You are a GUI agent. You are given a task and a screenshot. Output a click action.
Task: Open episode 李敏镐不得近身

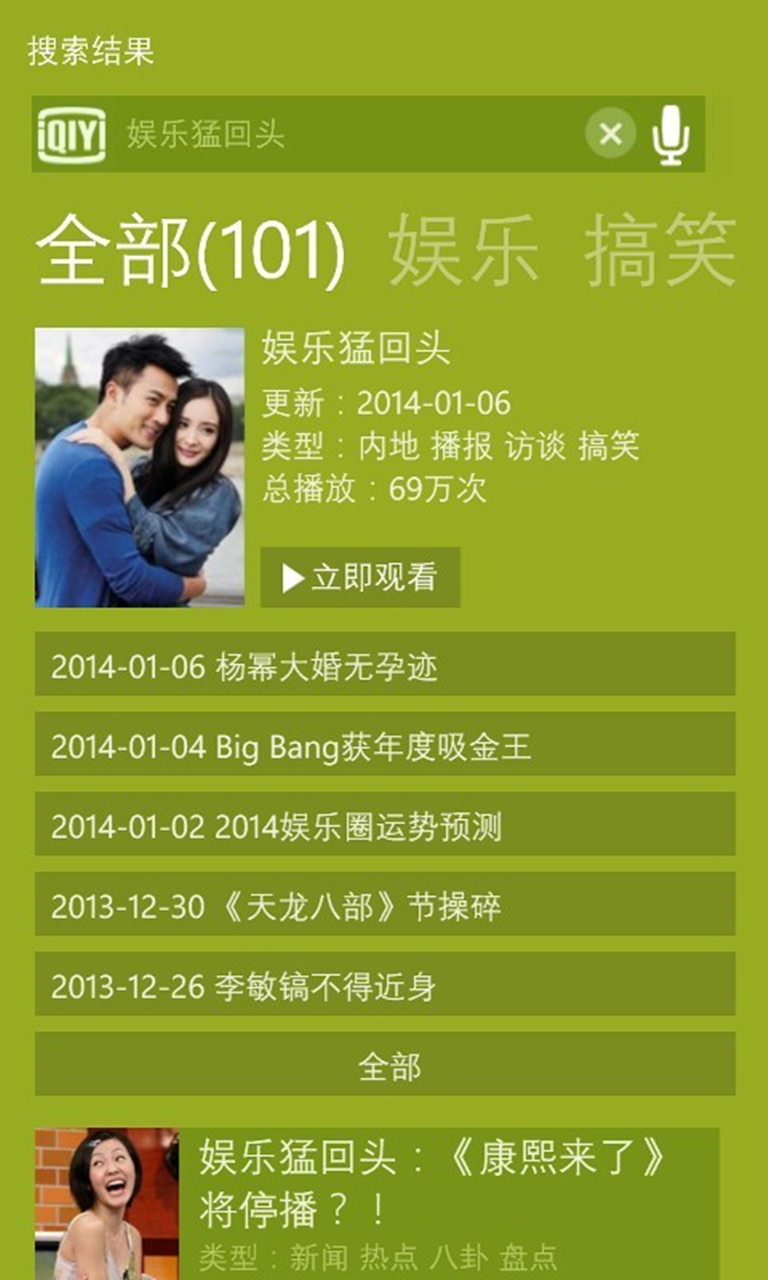(385, 984)
